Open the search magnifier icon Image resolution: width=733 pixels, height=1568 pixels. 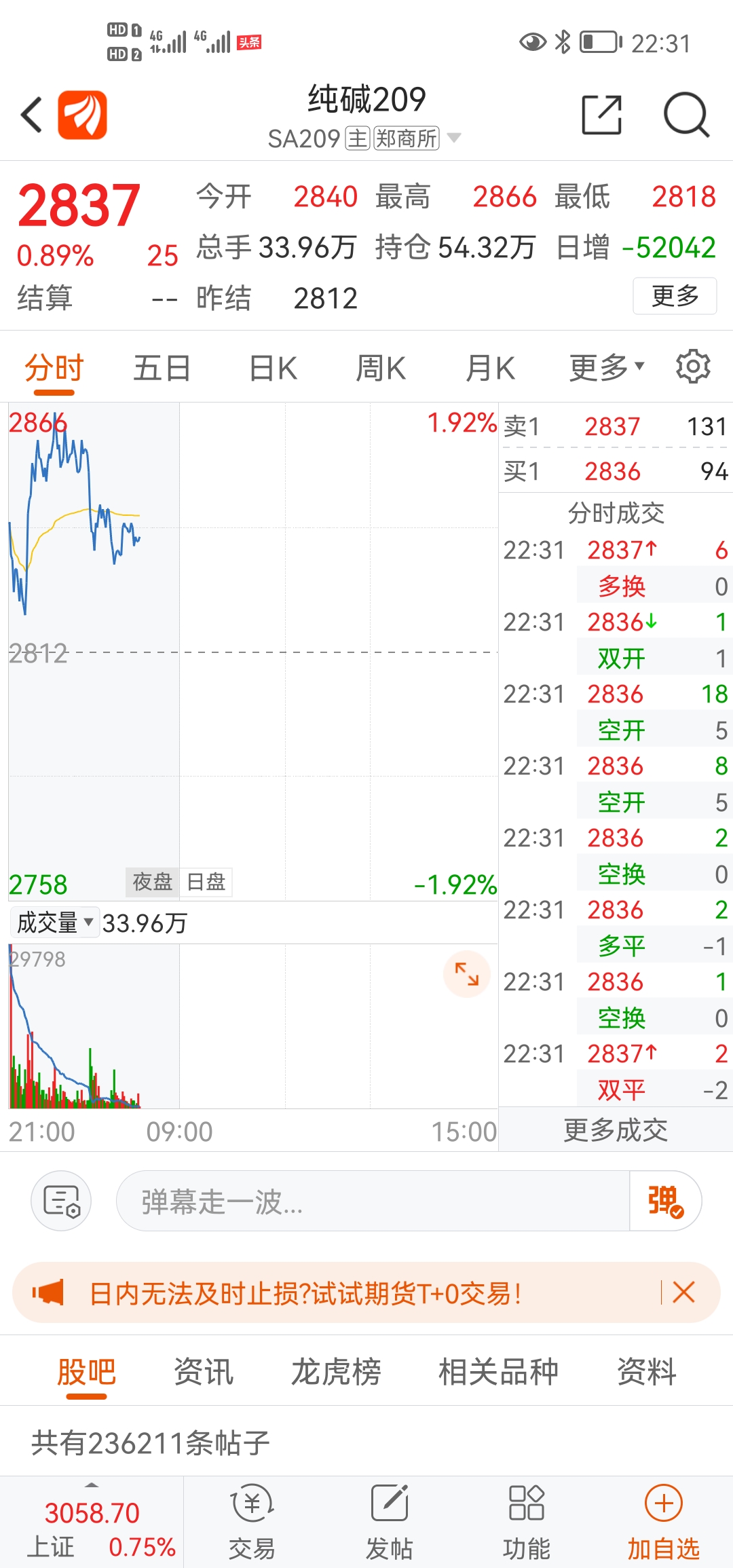[686, 114]
